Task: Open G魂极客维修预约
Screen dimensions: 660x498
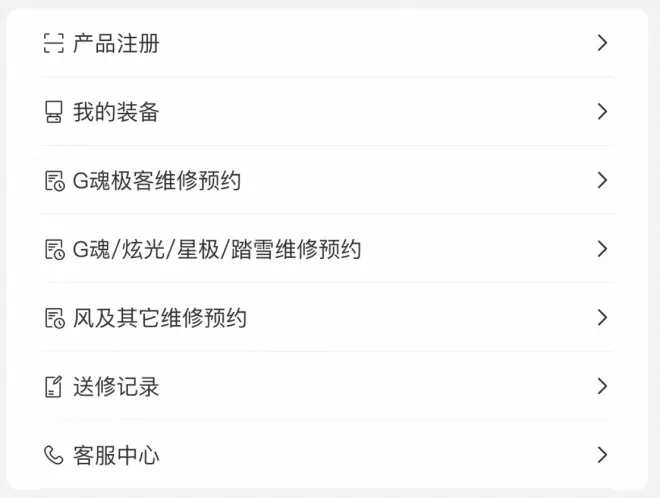Action: [157, 181]
